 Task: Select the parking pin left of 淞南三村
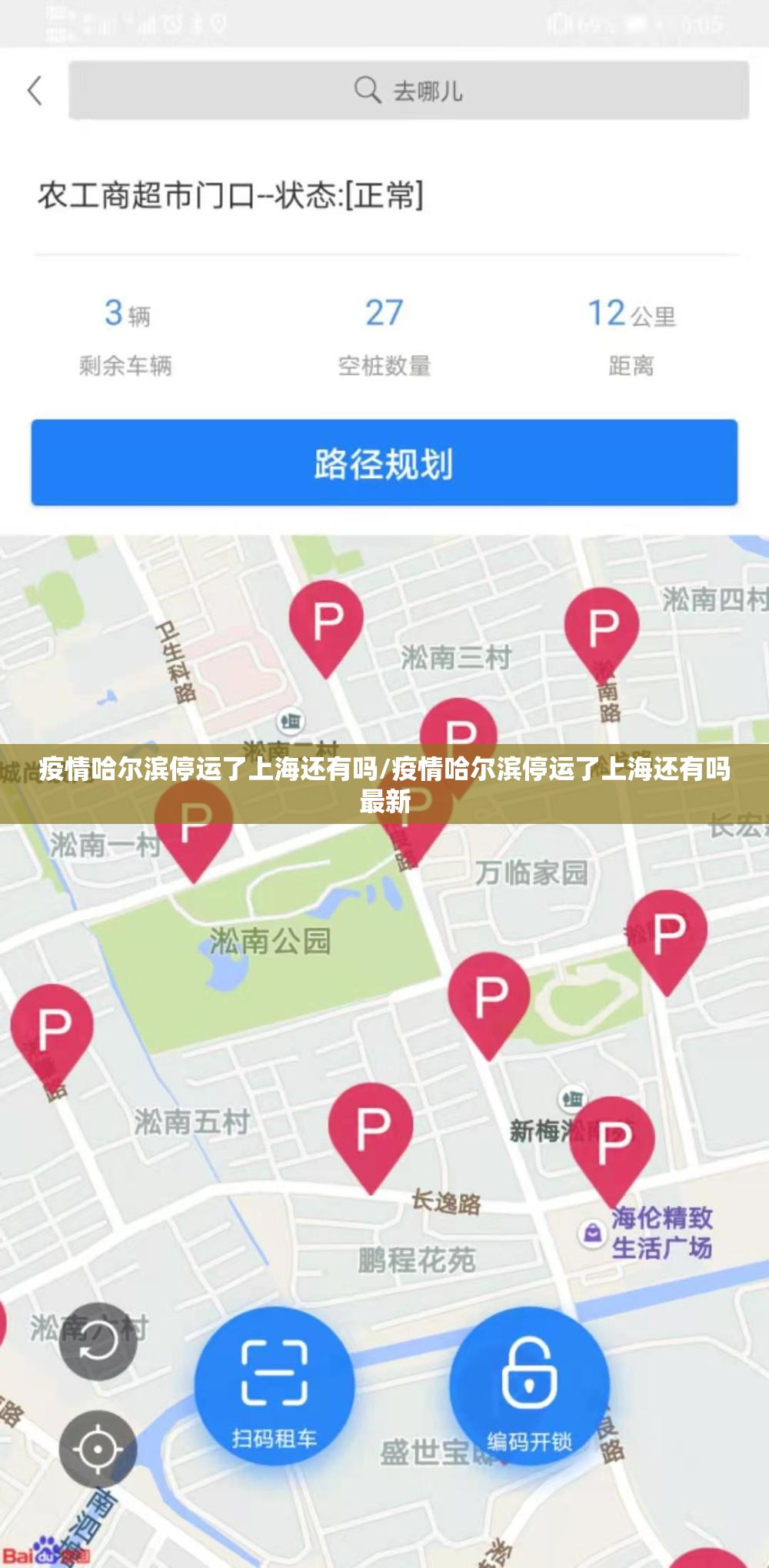coord(327,623)
